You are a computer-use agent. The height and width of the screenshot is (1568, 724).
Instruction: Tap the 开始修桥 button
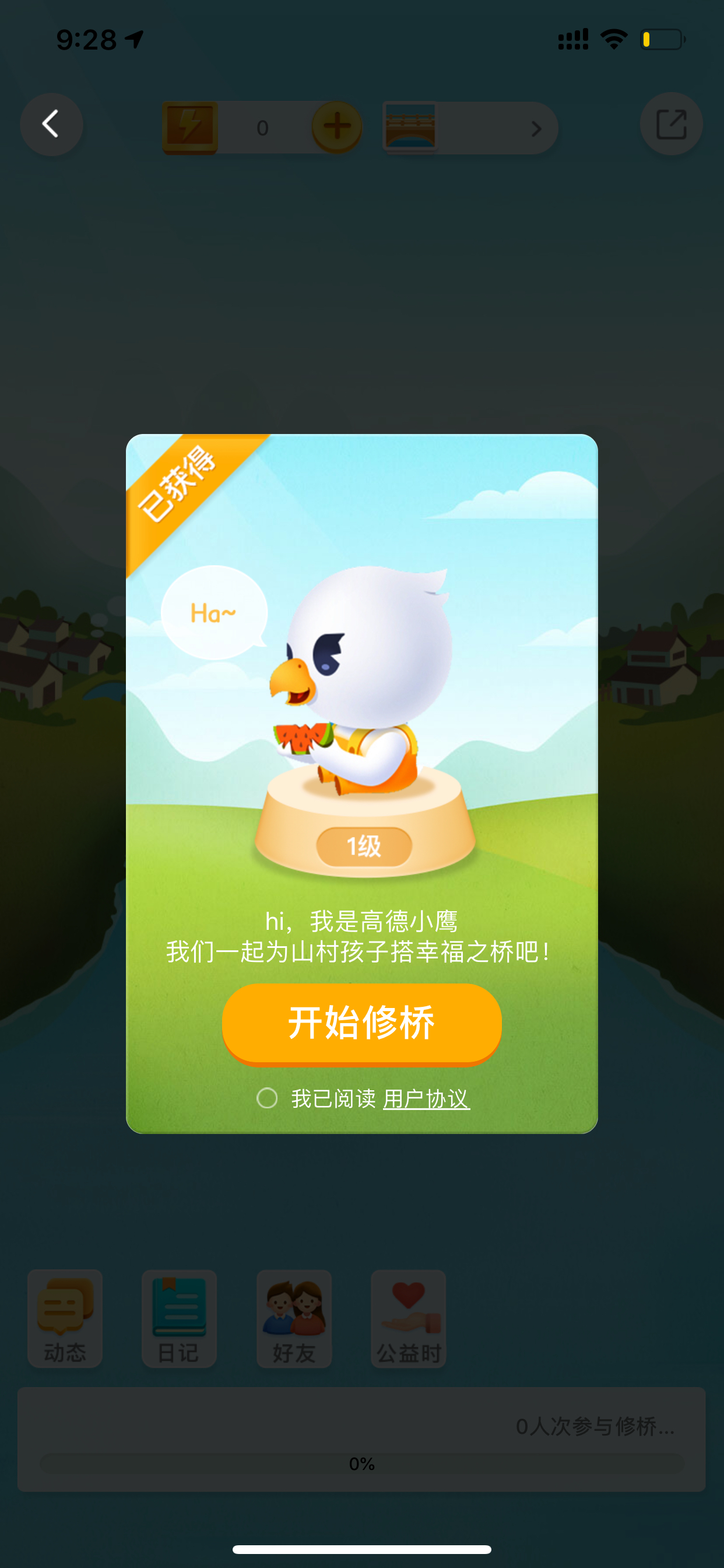[361, 1023]
